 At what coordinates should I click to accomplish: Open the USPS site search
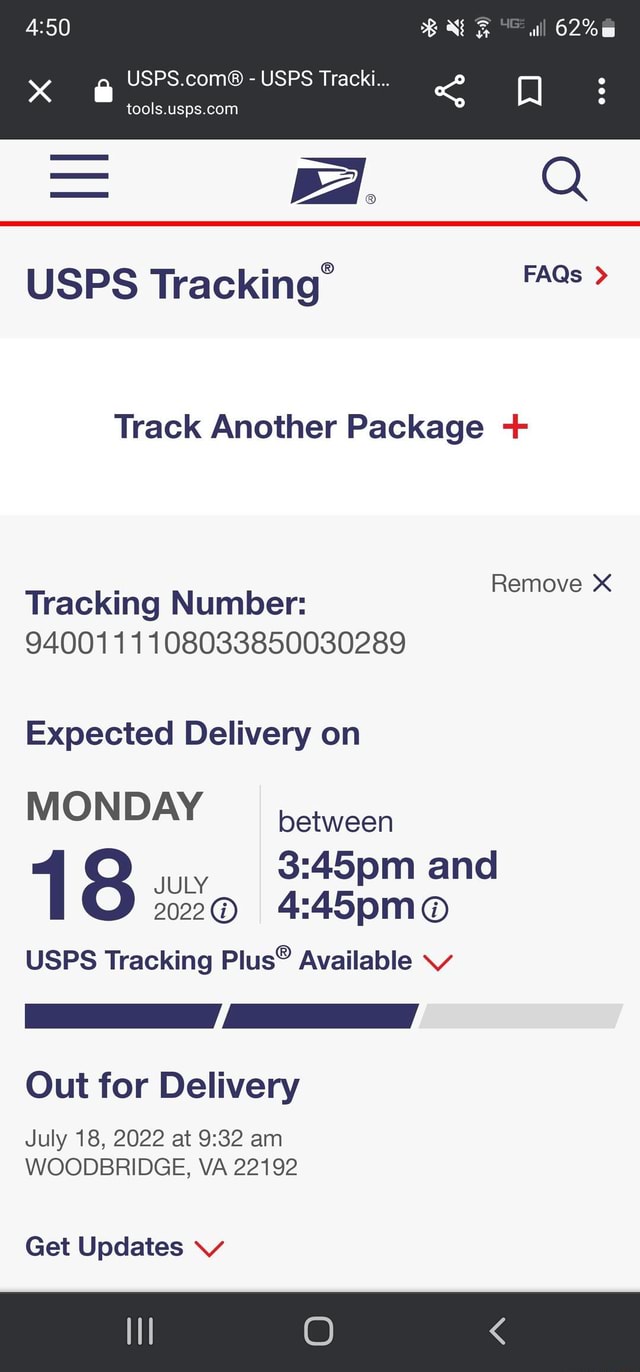[564, 181]
